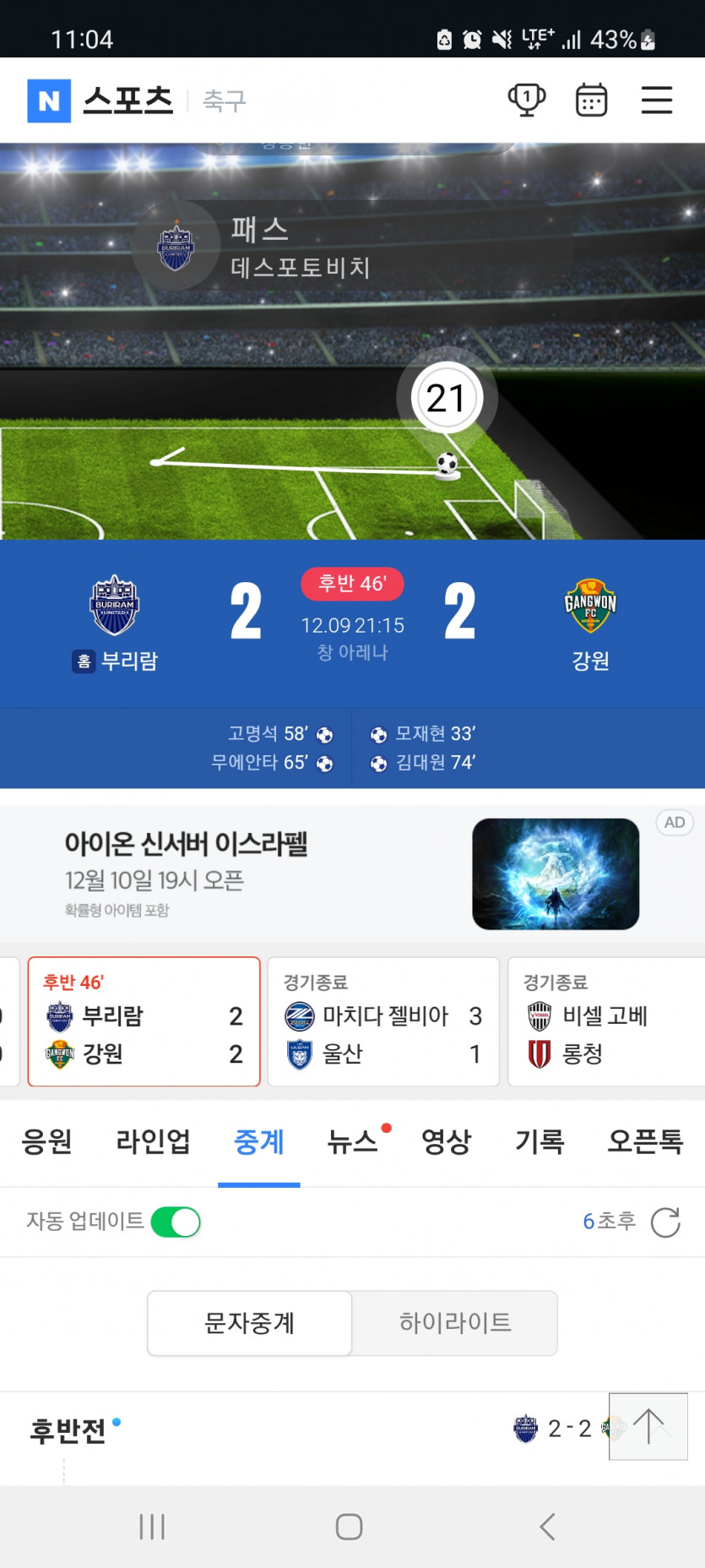
Task: Click the 축구 section label
Action: (223, 99)
